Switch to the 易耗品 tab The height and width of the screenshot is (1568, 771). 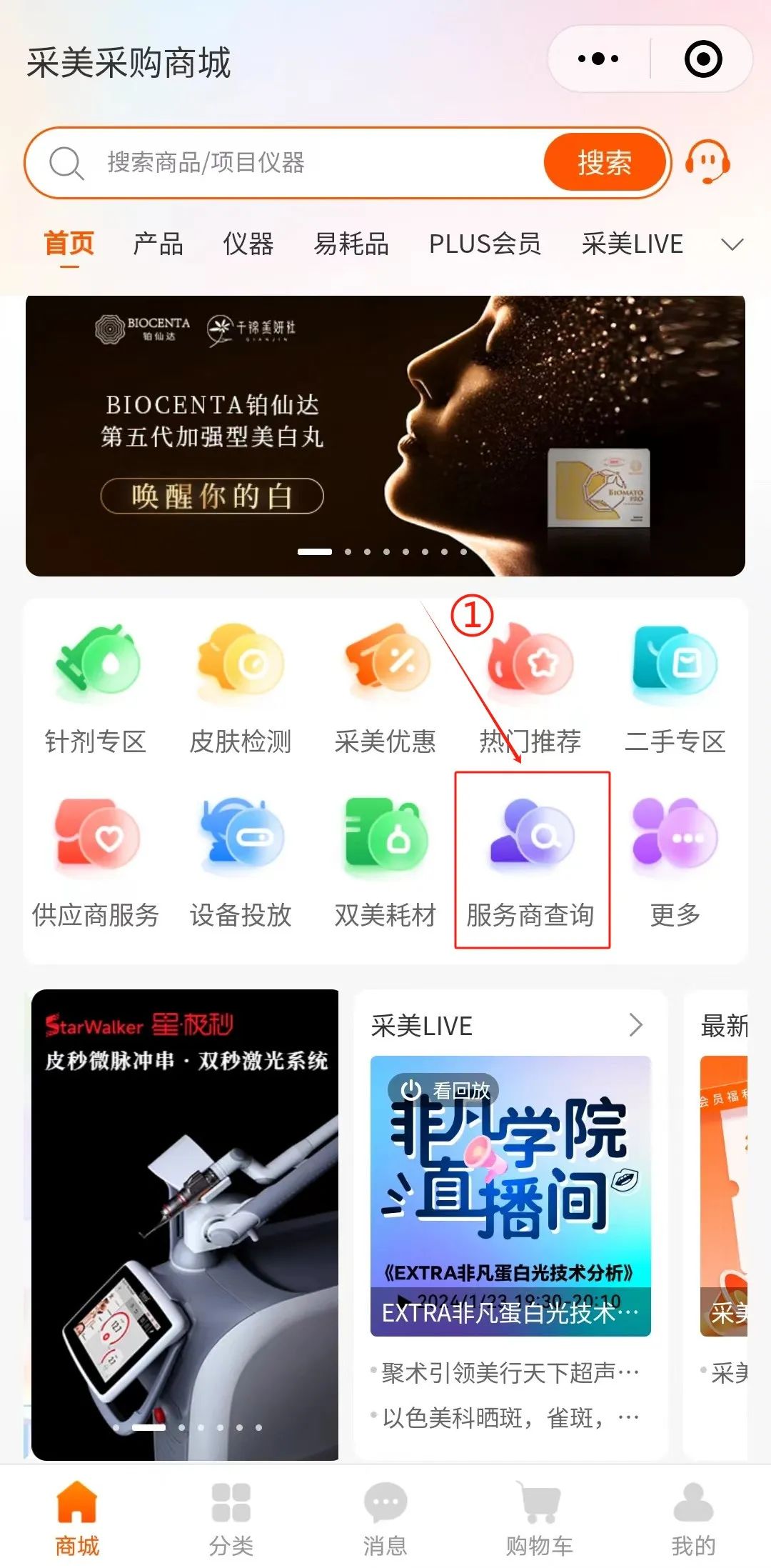[x=351, y=244]
